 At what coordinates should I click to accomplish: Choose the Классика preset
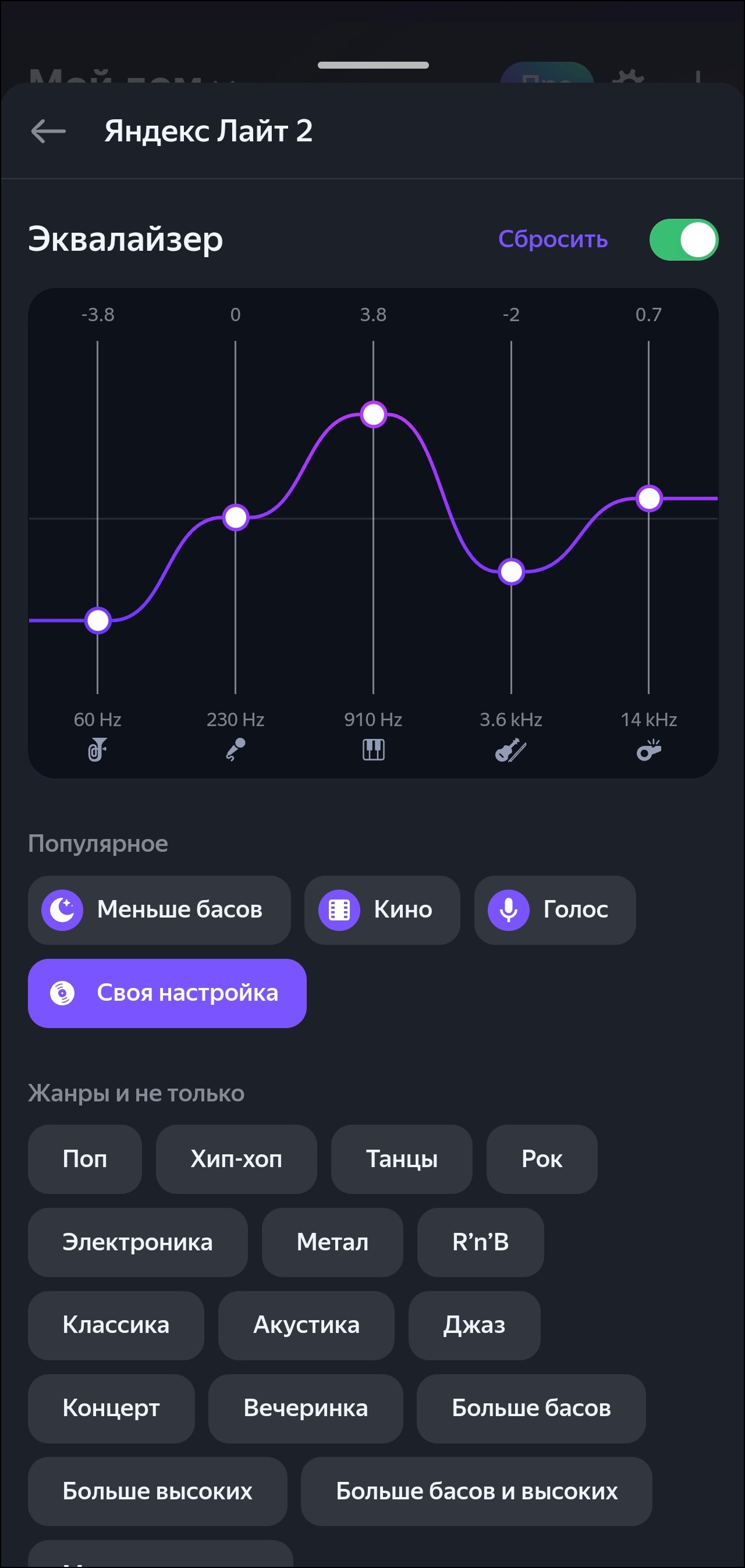pos(116,1325)
